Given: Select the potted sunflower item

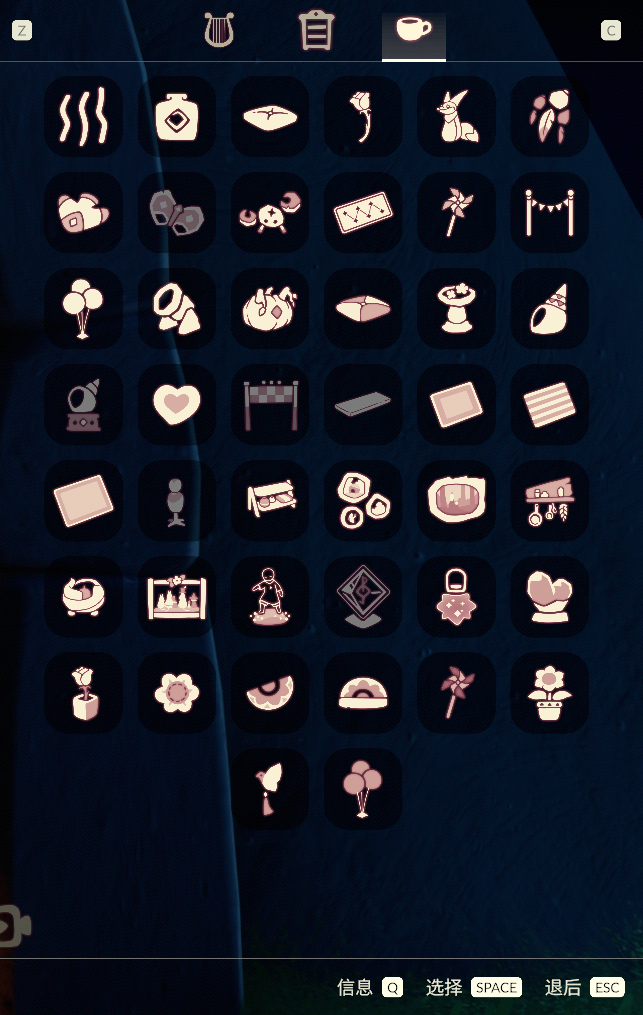Looking at the screenshot, I should tap(549, 693).
